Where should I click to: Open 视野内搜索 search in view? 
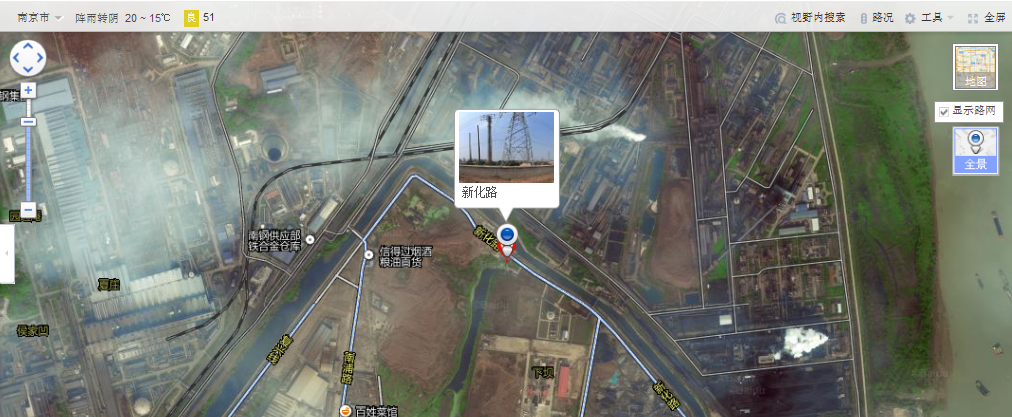(x=811, y=17)
